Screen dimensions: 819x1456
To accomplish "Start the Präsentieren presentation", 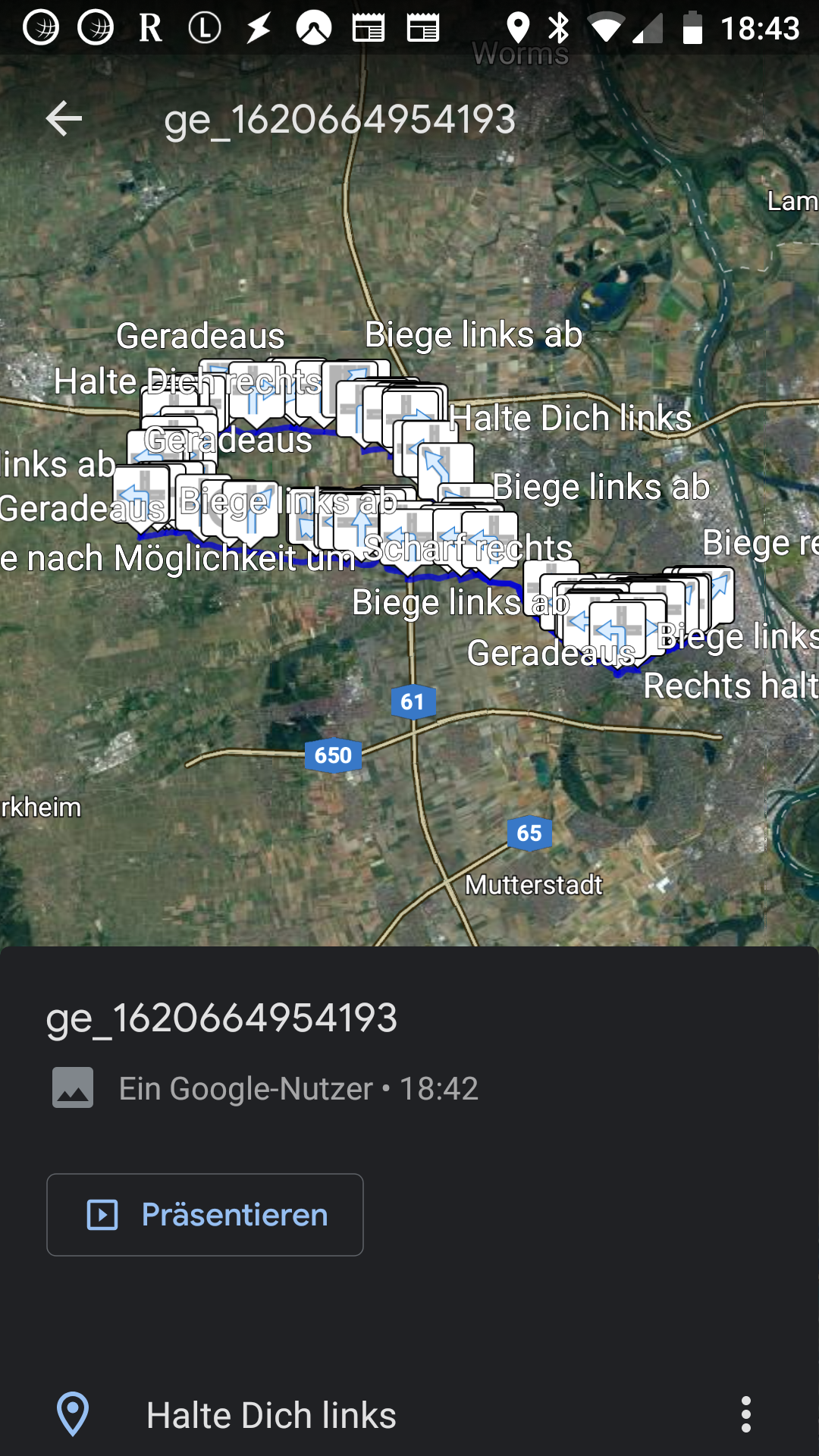I will click(x=205, y=1215).
